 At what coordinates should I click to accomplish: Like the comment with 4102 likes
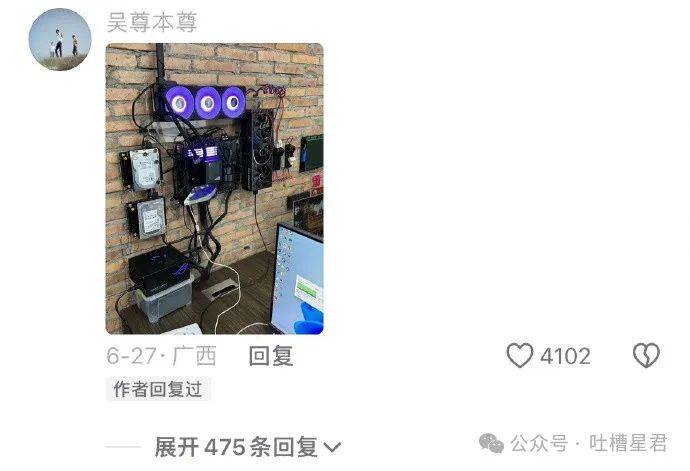click(520, 356)
